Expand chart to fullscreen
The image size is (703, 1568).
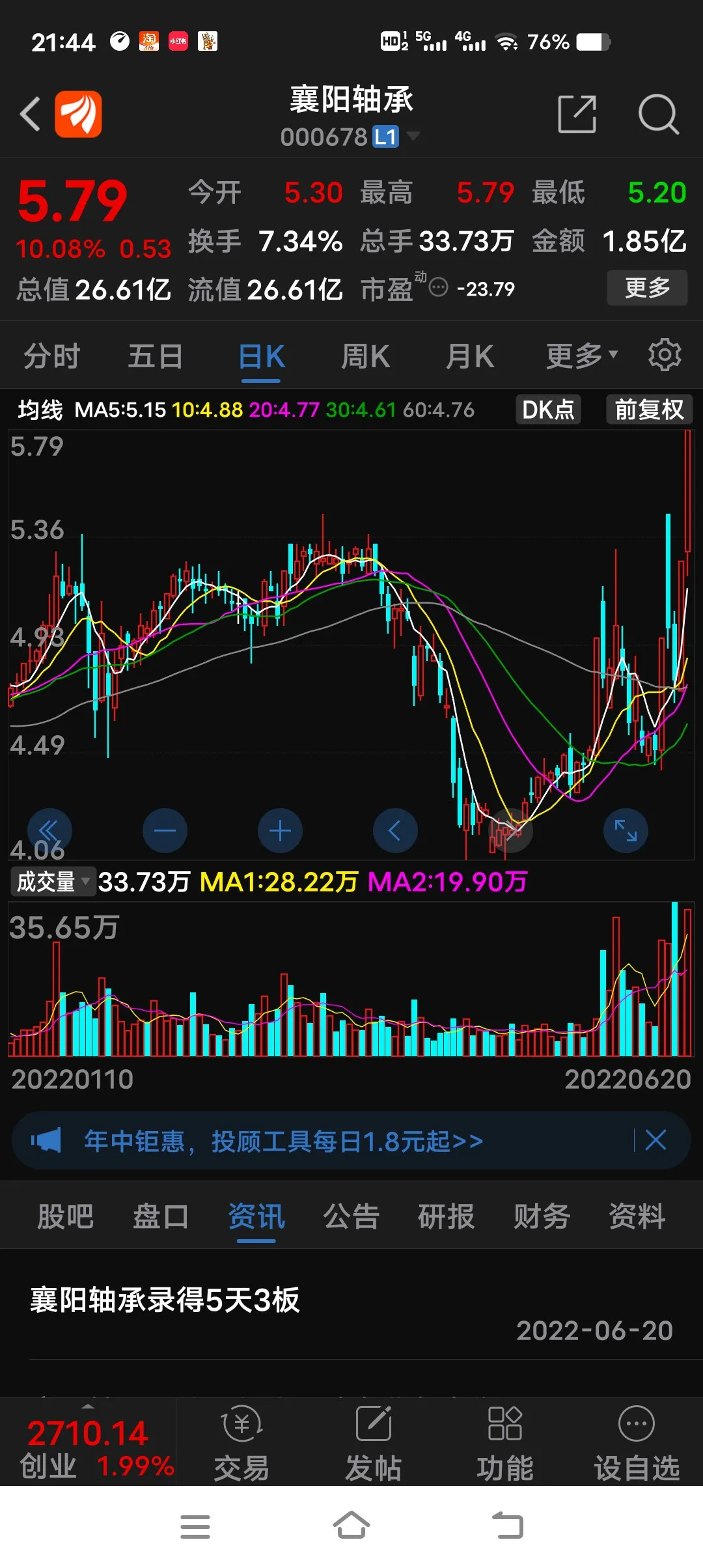(x=626, y=831)
